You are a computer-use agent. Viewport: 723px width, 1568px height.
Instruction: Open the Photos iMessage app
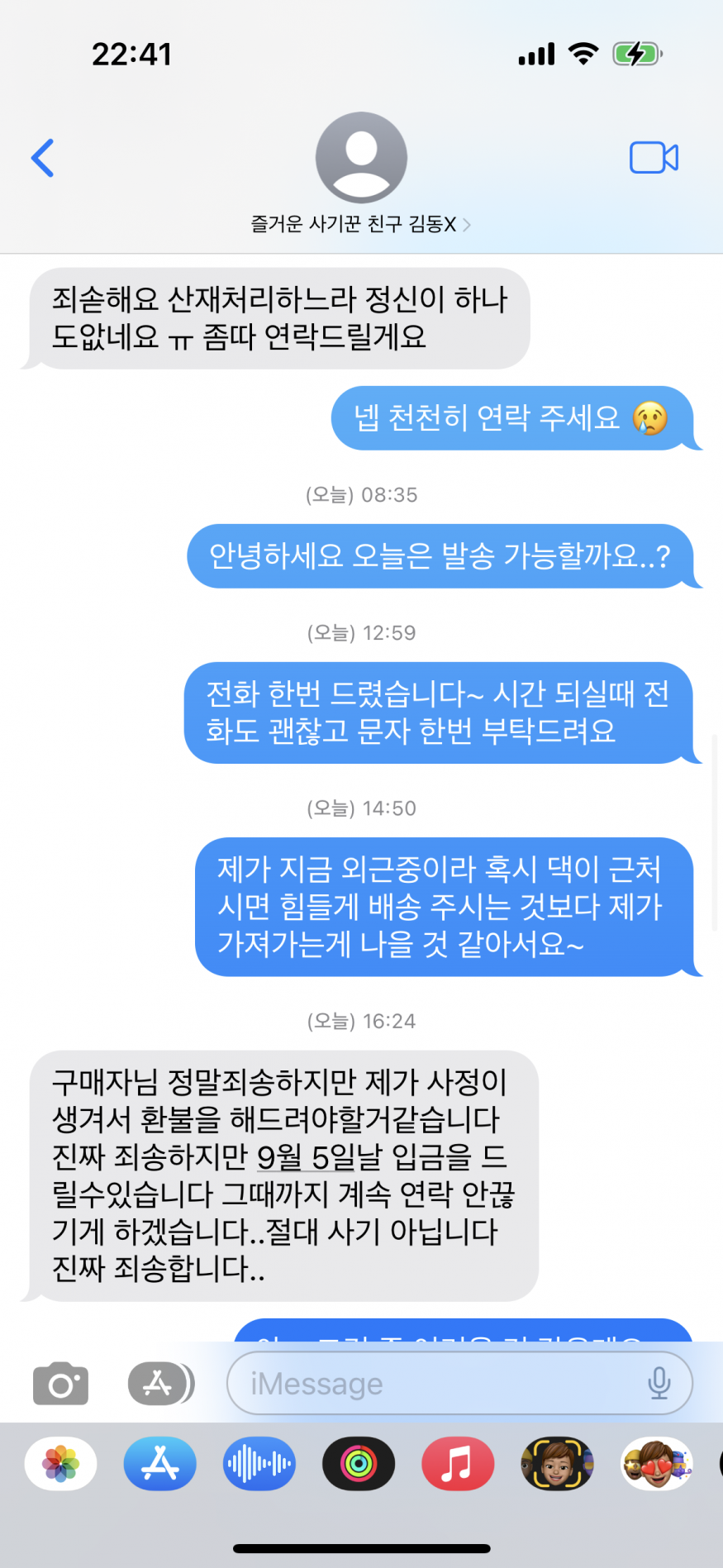point(61,1464)
